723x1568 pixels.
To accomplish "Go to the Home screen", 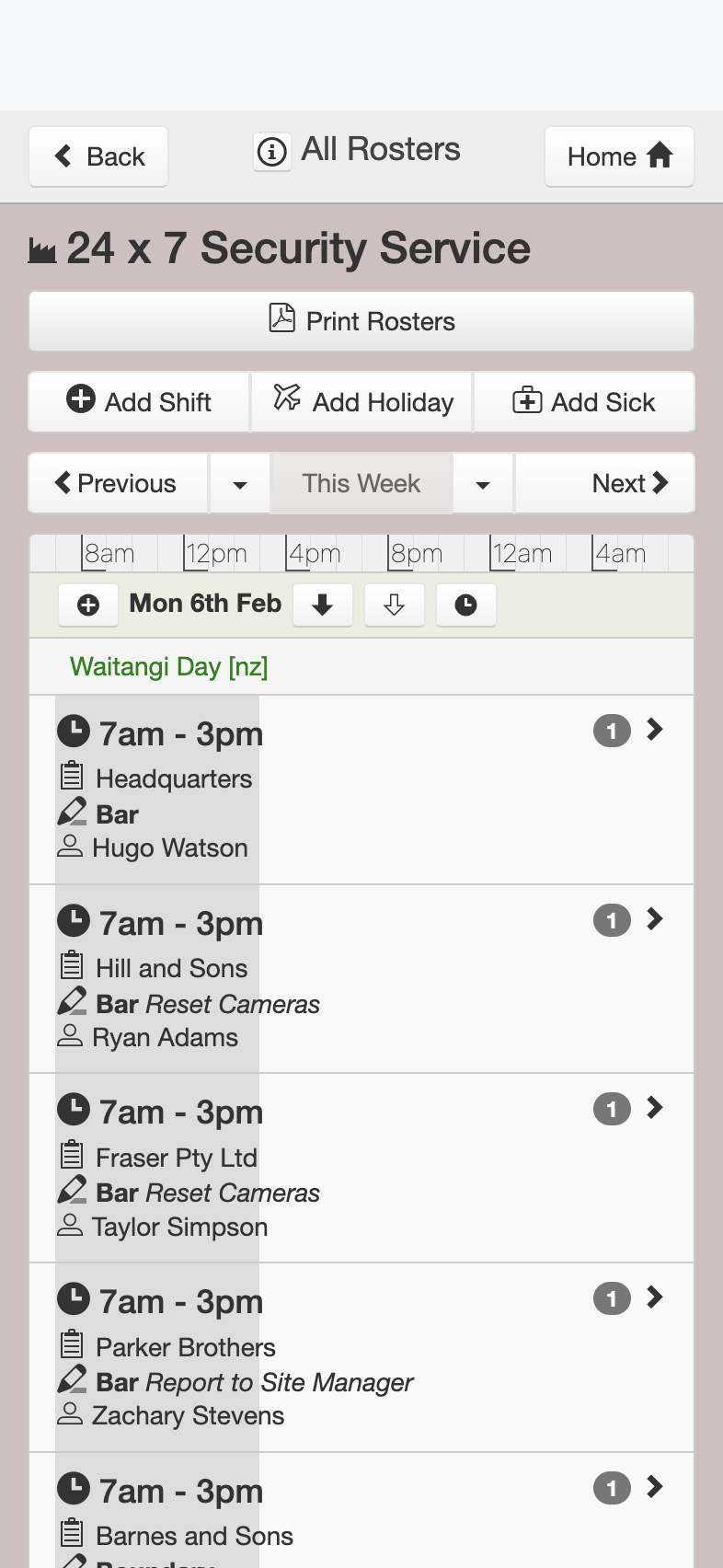I will [x=619, y=156].
